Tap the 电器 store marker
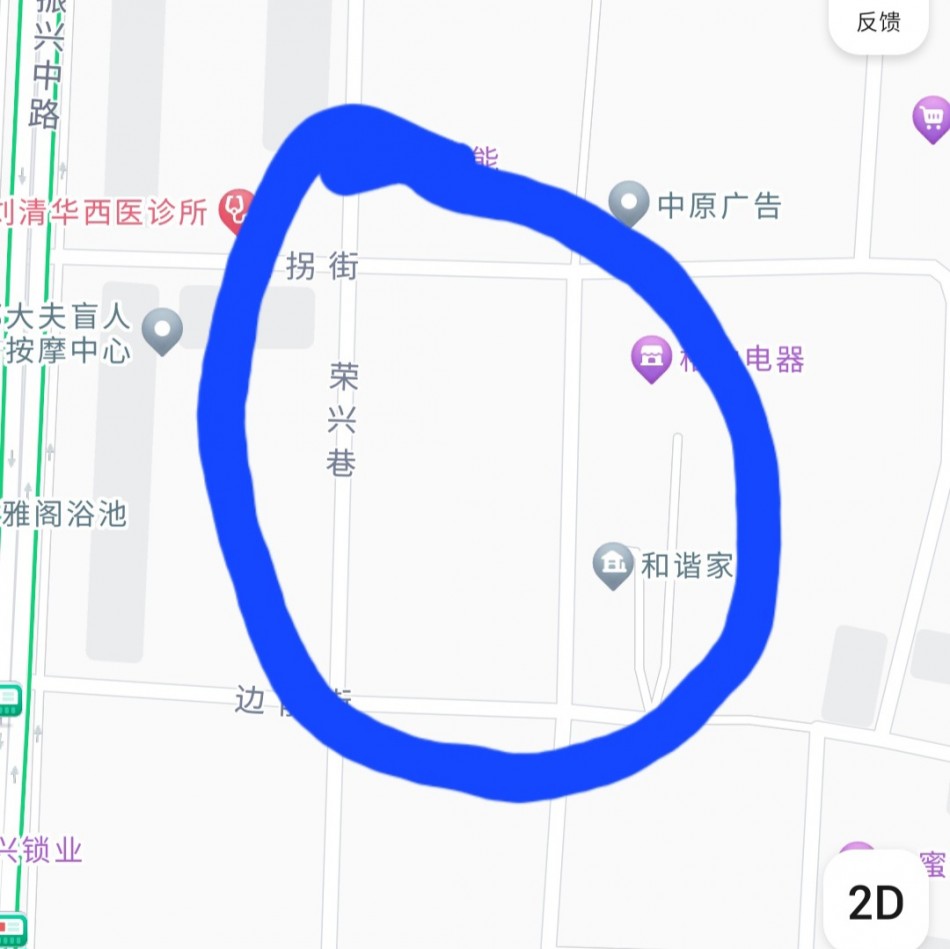Screen dimensions: 950x949 click(x=651, y=357)
